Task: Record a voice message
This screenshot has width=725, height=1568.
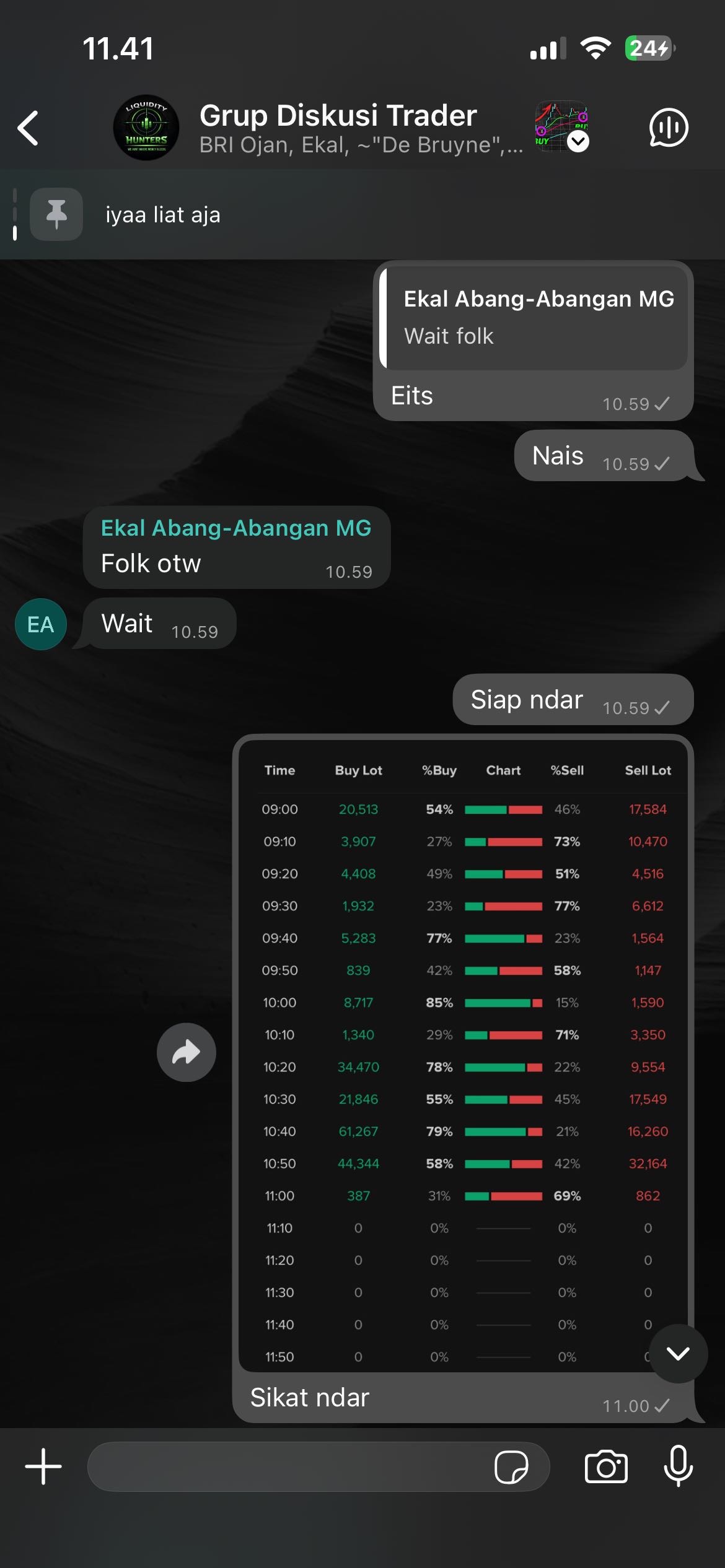Action: [x=678, y=1466]
